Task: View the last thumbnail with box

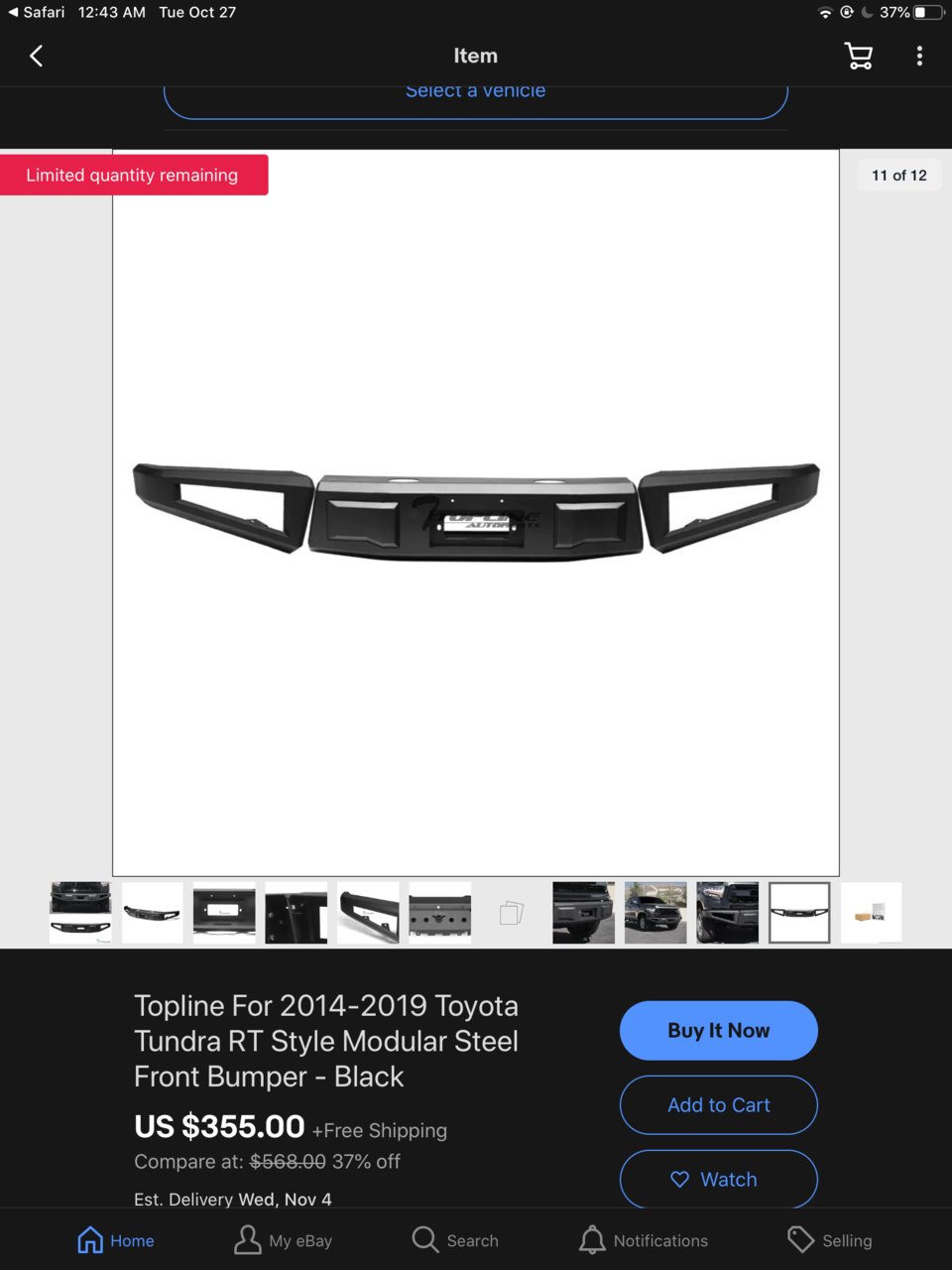Action: pyautogui.click(x=871, y=913)
